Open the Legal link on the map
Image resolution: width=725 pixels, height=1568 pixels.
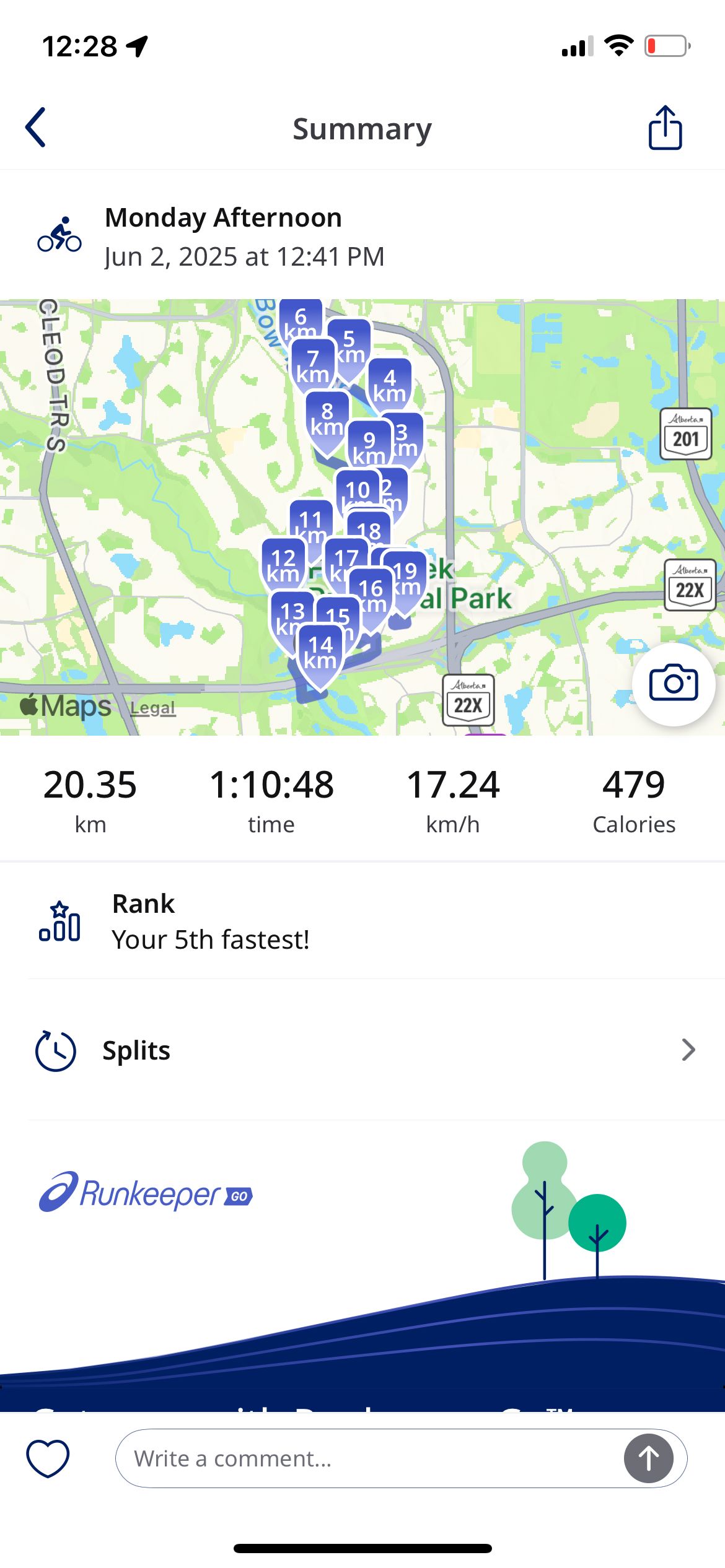tap(152, 708)
